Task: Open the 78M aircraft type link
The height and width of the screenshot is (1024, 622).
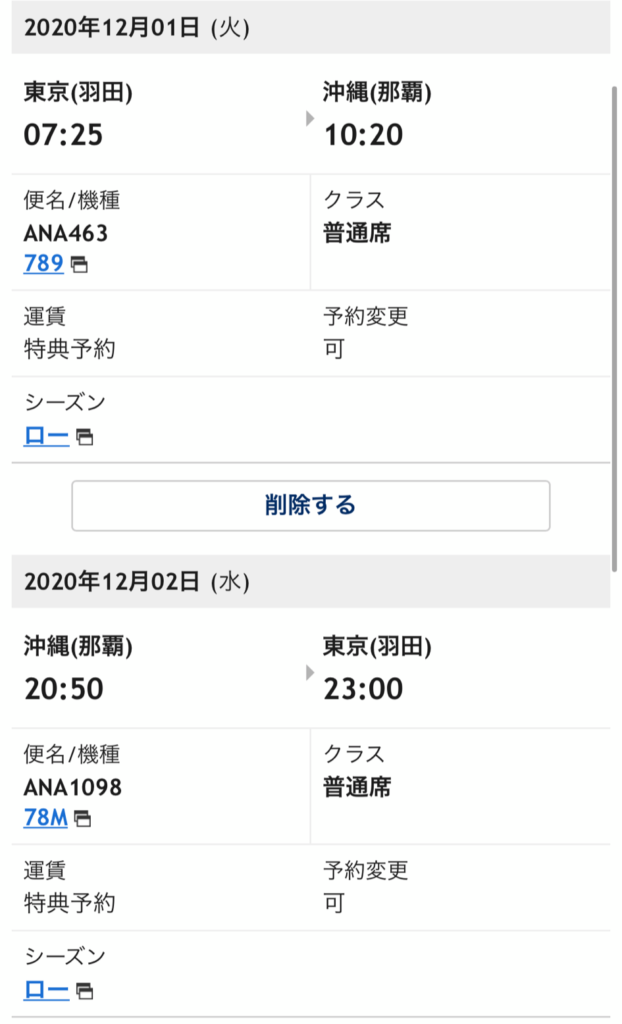Action: (x=46, y=817)
